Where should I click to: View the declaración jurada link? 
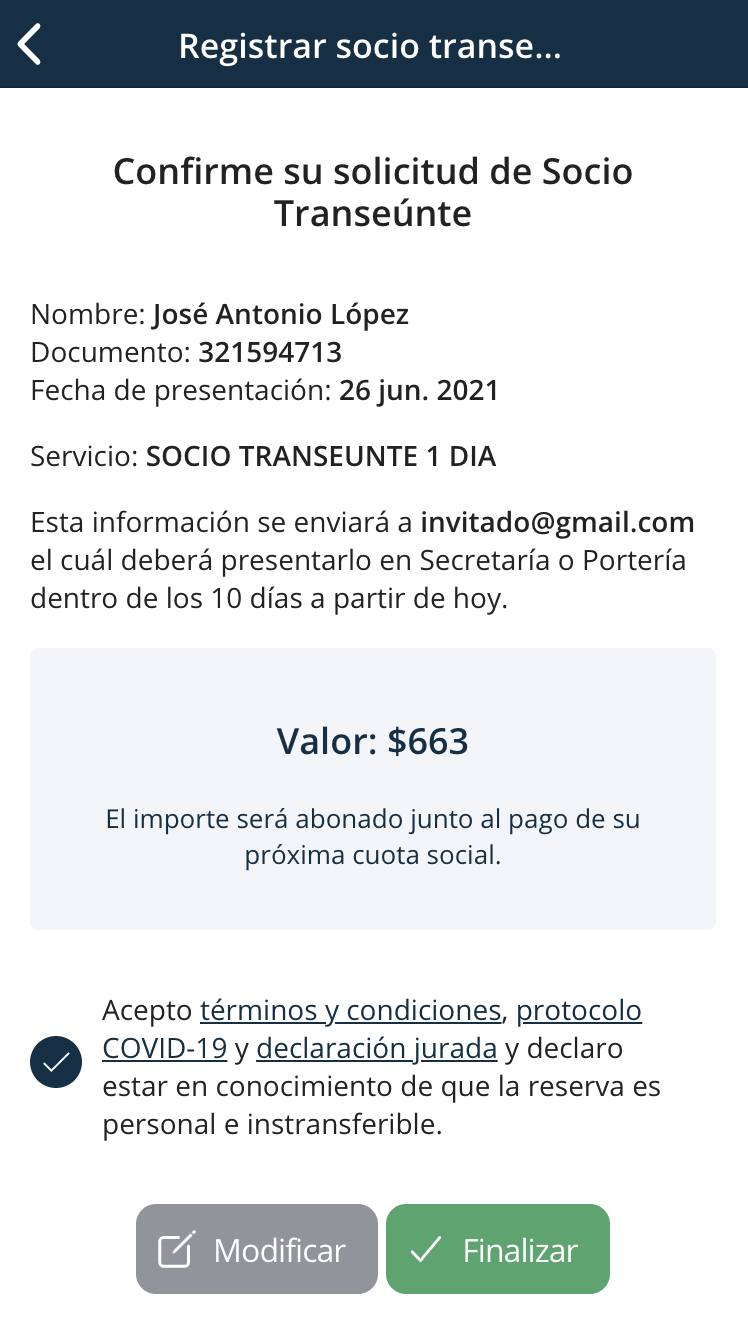[x=377, y=1048]
